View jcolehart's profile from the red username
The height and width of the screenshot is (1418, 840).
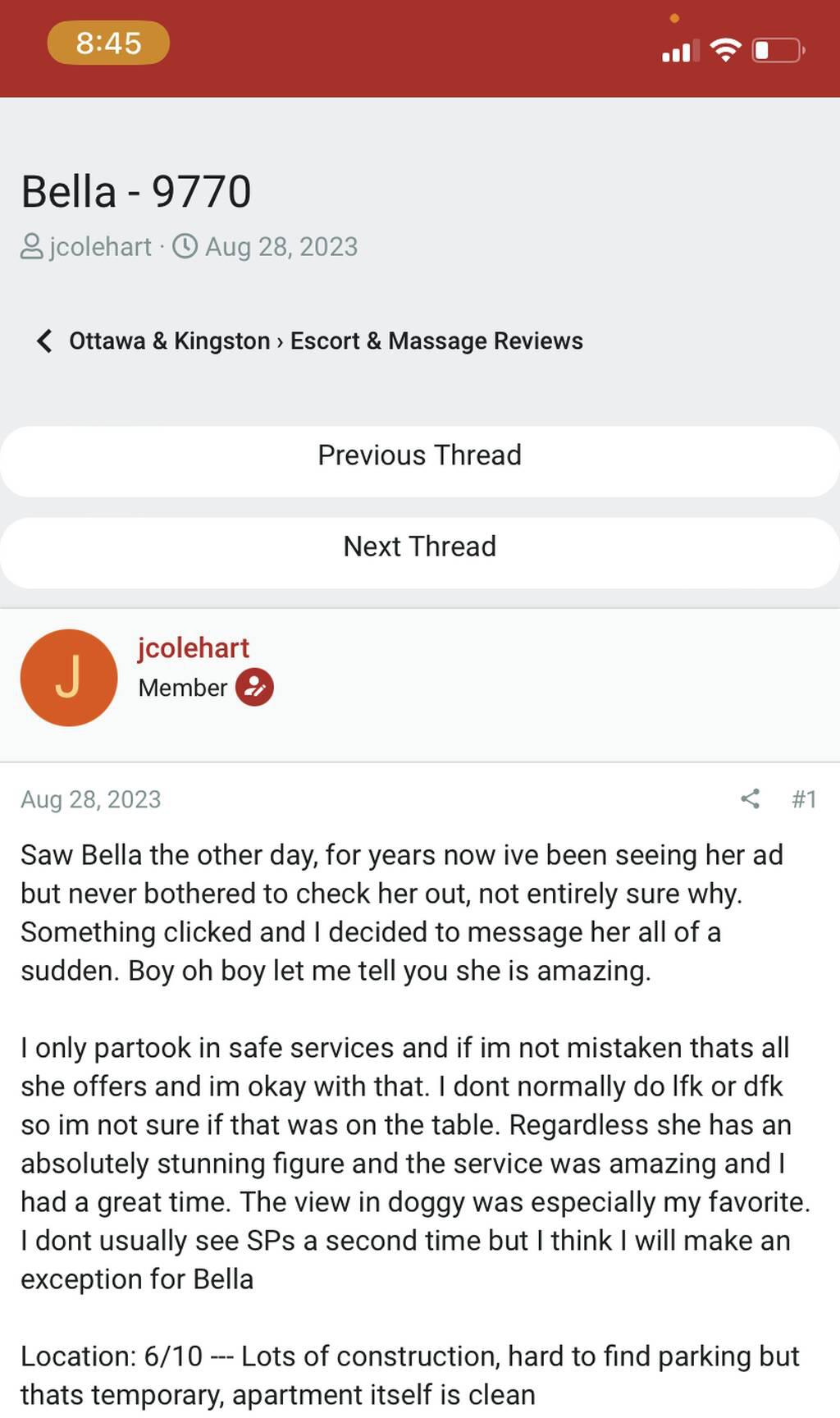tap(193, 647)
